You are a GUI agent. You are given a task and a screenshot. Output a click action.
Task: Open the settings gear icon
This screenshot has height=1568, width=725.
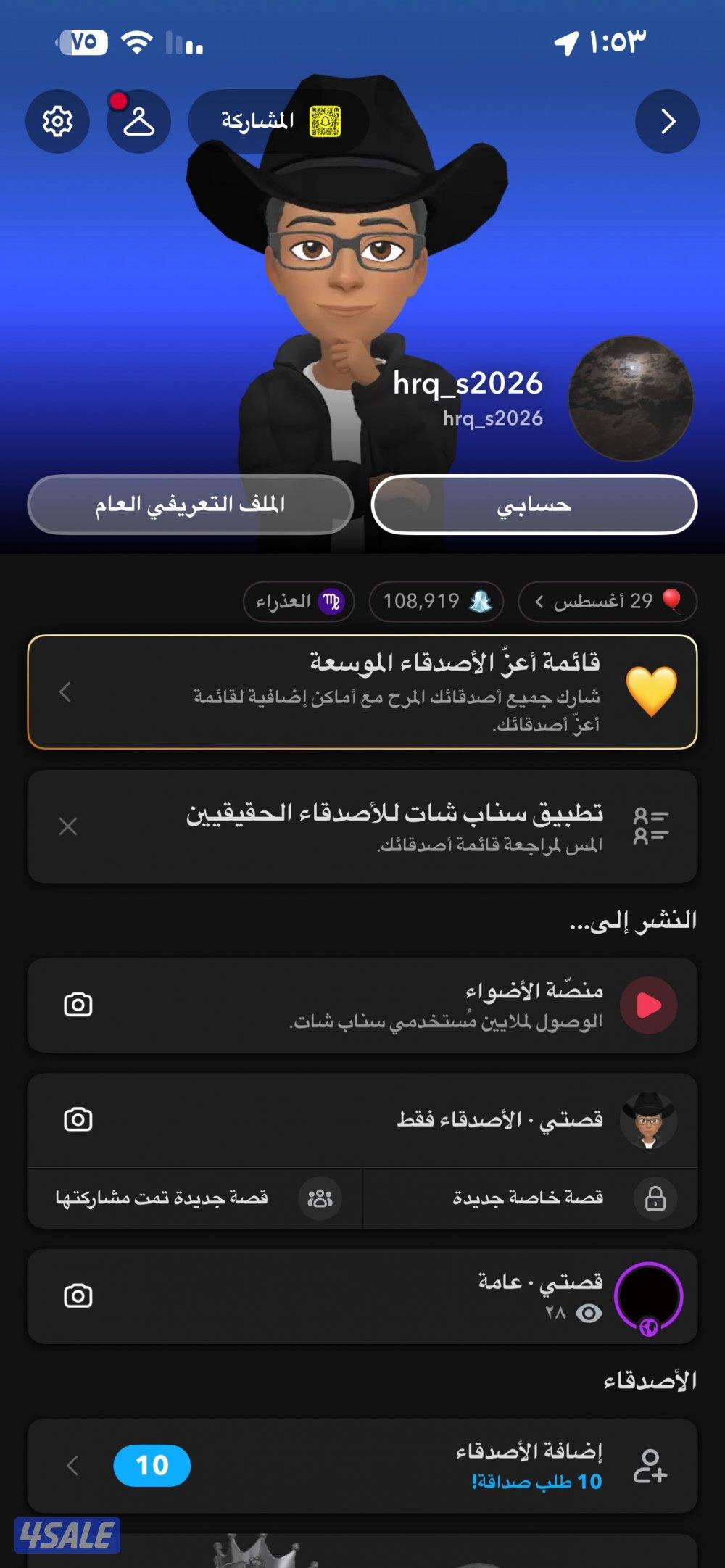coord(58,121)
